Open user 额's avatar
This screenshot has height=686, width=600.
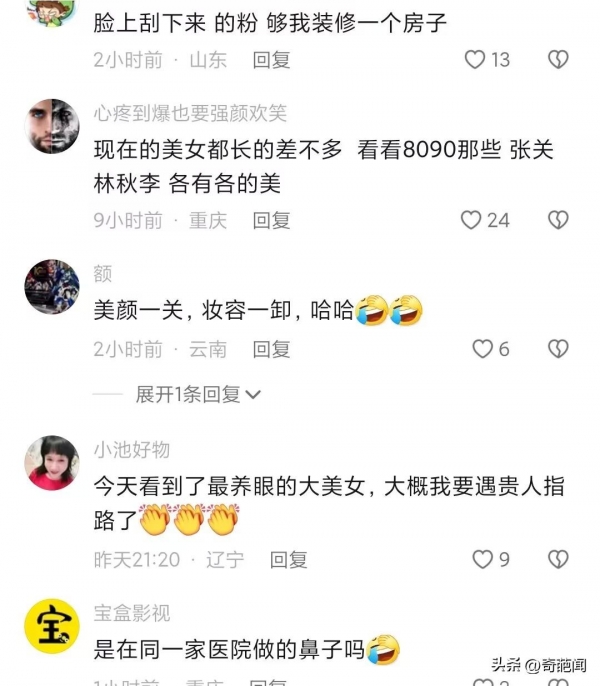coord(51,286)
